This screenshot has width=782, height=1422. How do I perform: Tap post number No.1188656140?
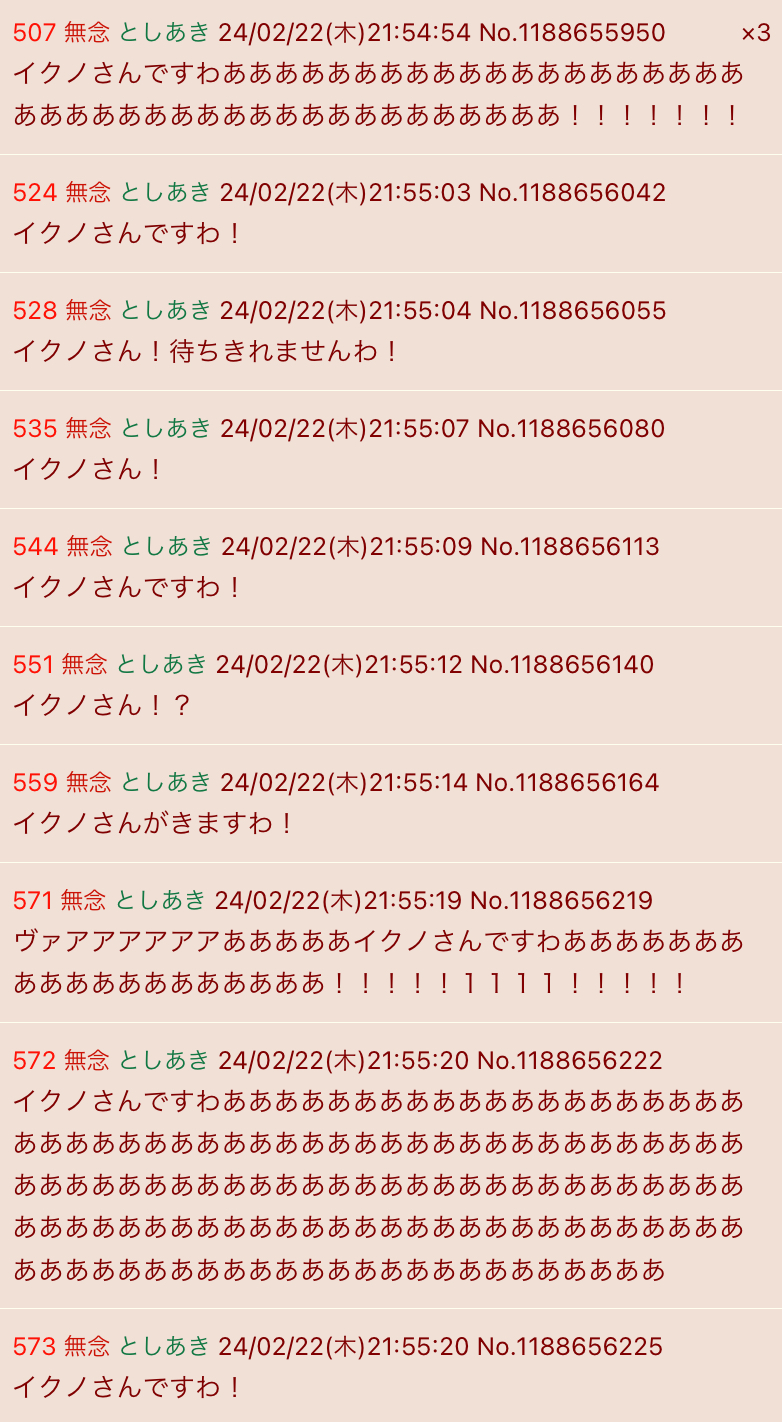(562, 664)
